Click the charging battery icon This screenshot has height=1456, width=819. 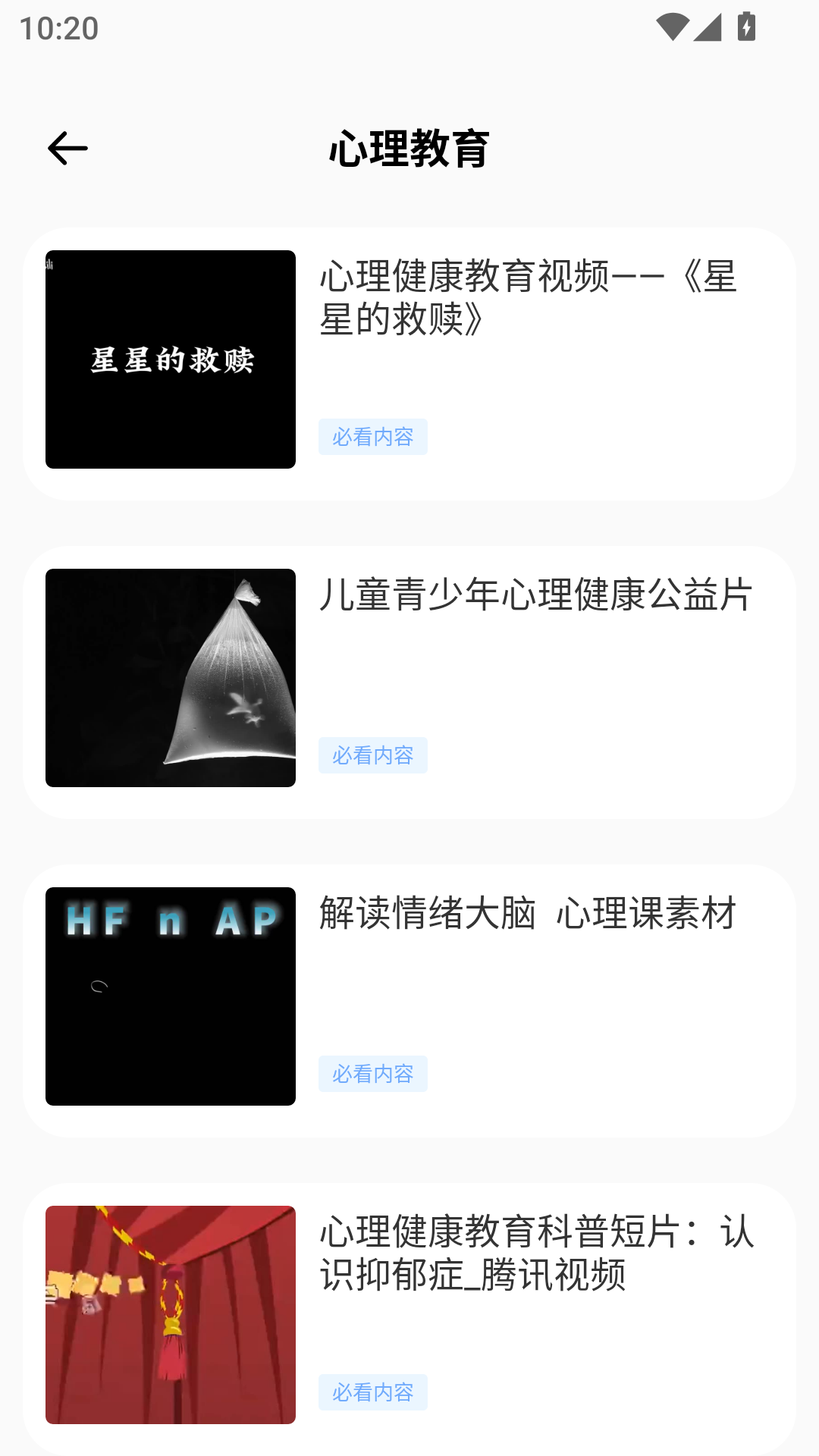pos(745,25)
